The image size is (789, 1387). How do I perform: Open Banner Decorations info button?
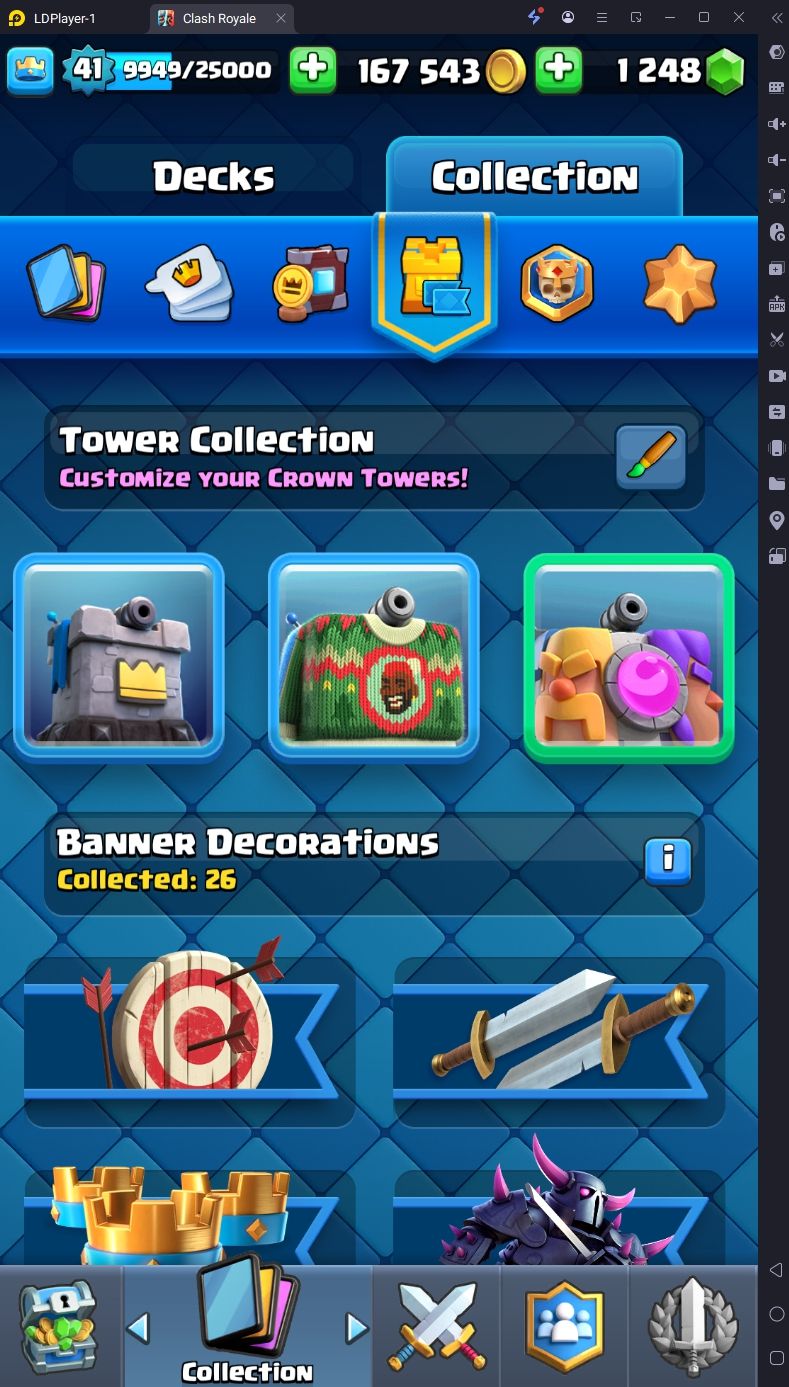[668, 858]
